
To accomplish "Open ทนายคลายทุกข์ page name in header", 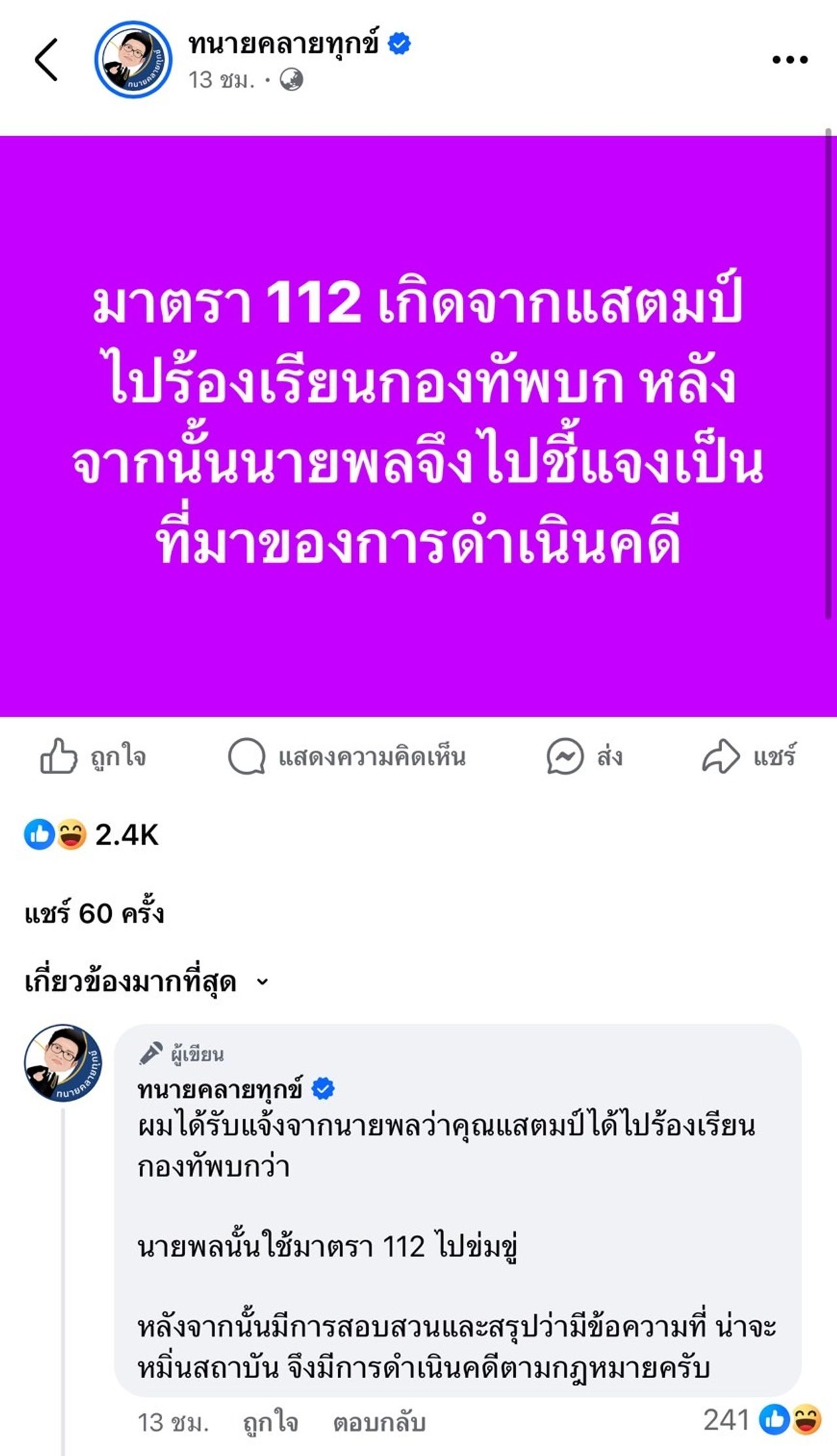I will click(x=283, y=44).
